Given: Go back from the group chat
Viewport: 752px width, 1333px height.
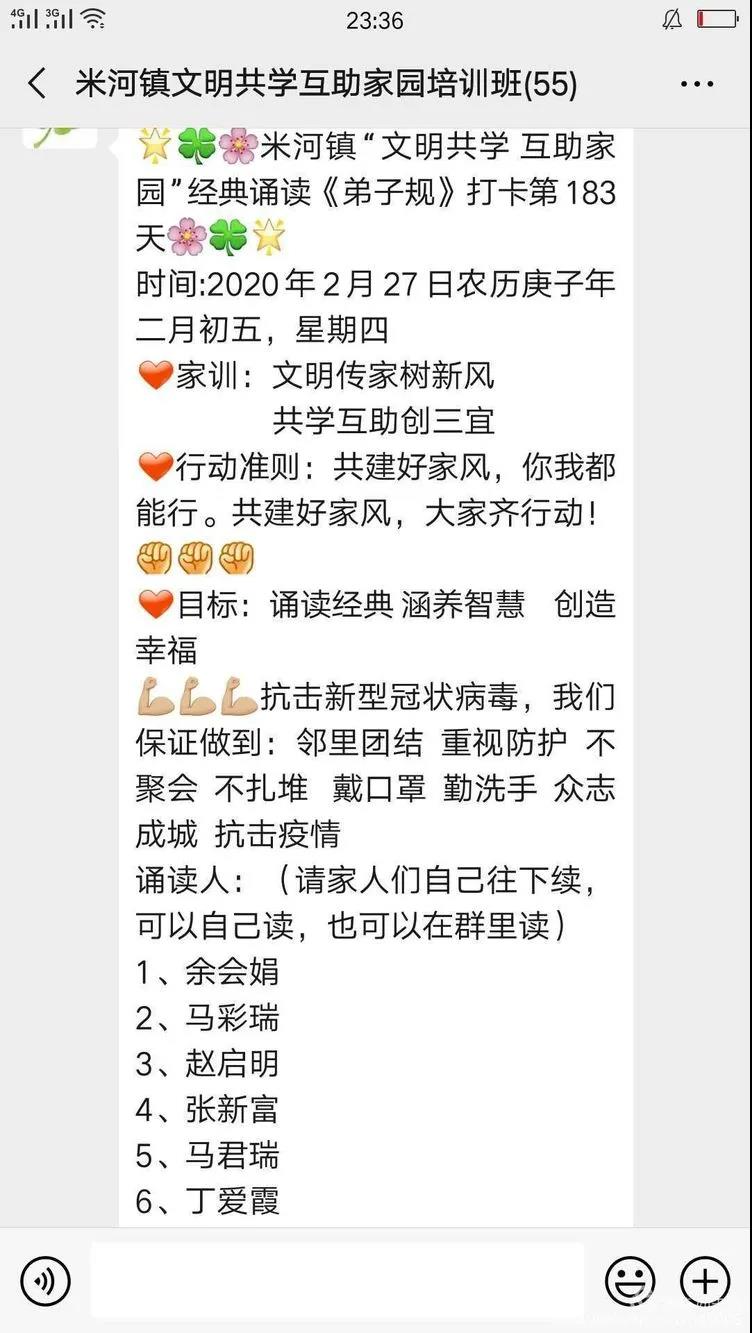Looking at the screenshot, I should [x=37, y=84].
